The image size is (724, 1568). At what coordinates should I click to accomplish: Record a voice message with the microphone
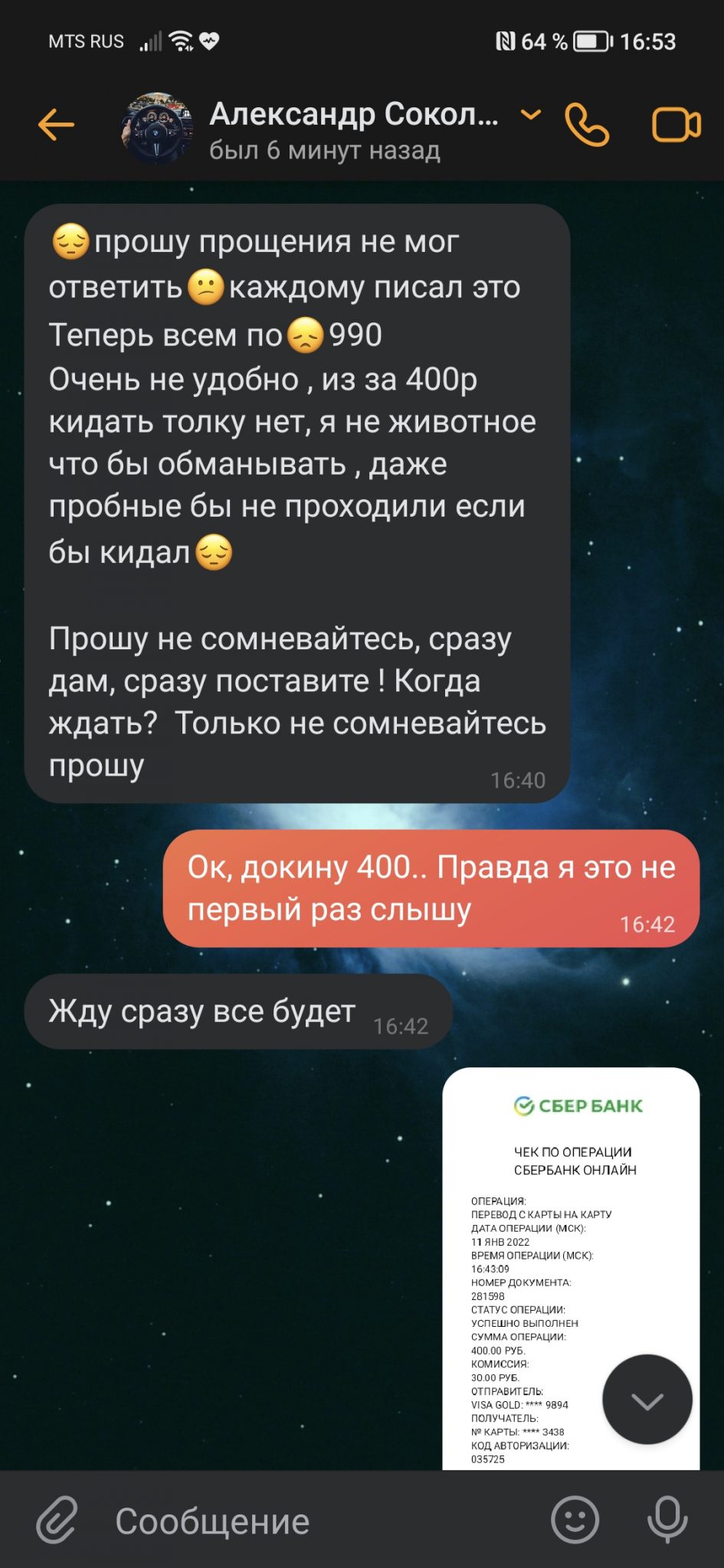(x=667, y=1519)
